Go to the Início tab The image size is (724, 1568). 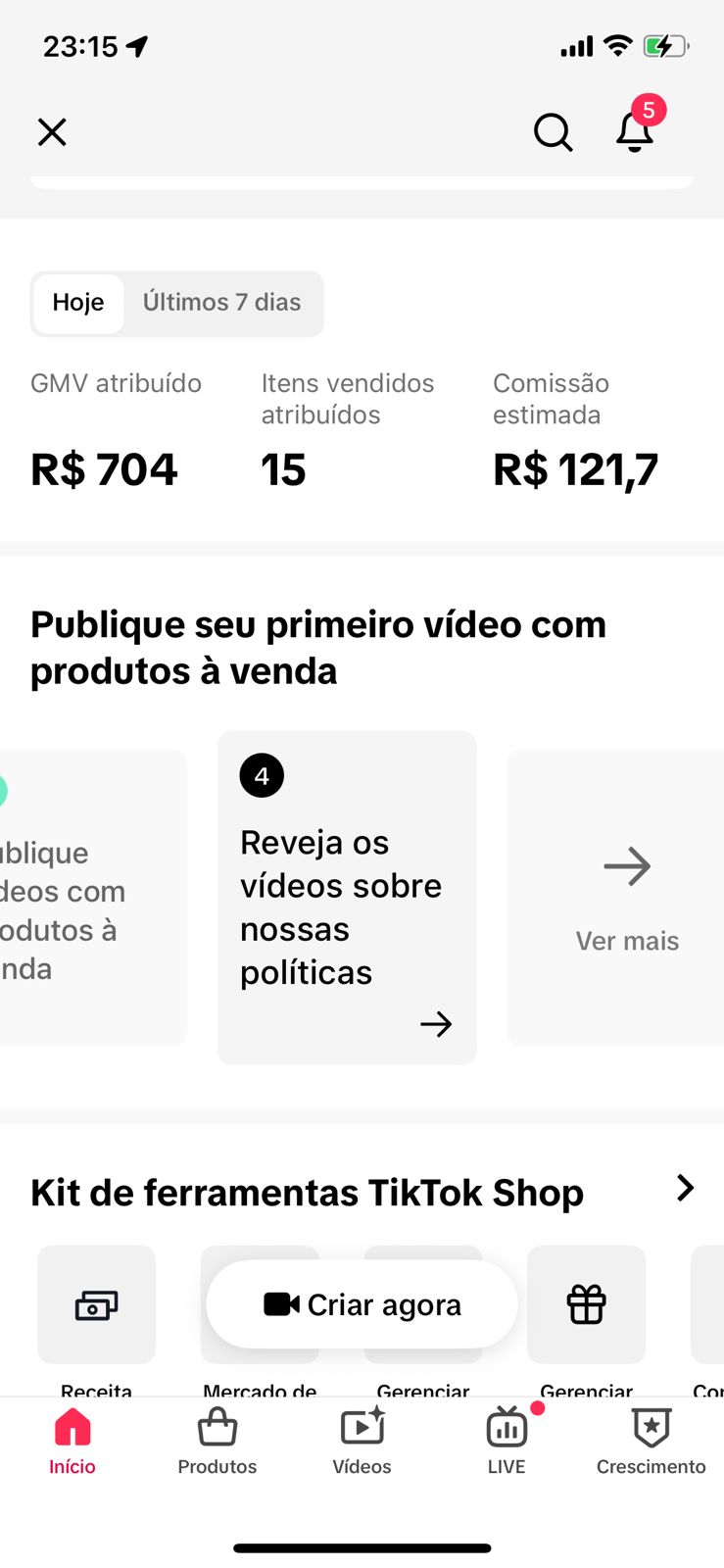click(72, 1441)
